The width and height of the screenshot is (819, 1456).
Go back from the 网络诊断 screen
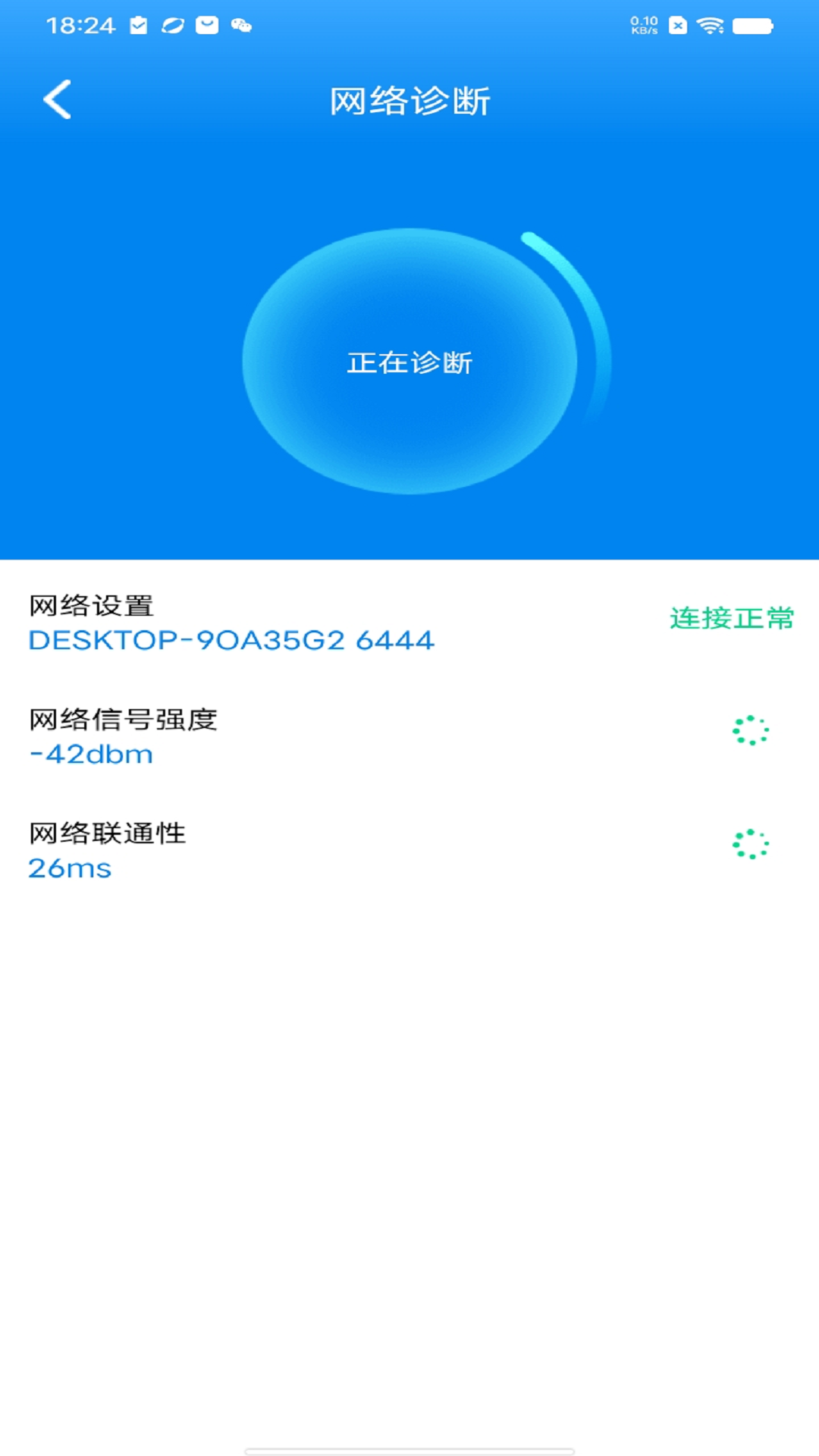tap(58, 99)
